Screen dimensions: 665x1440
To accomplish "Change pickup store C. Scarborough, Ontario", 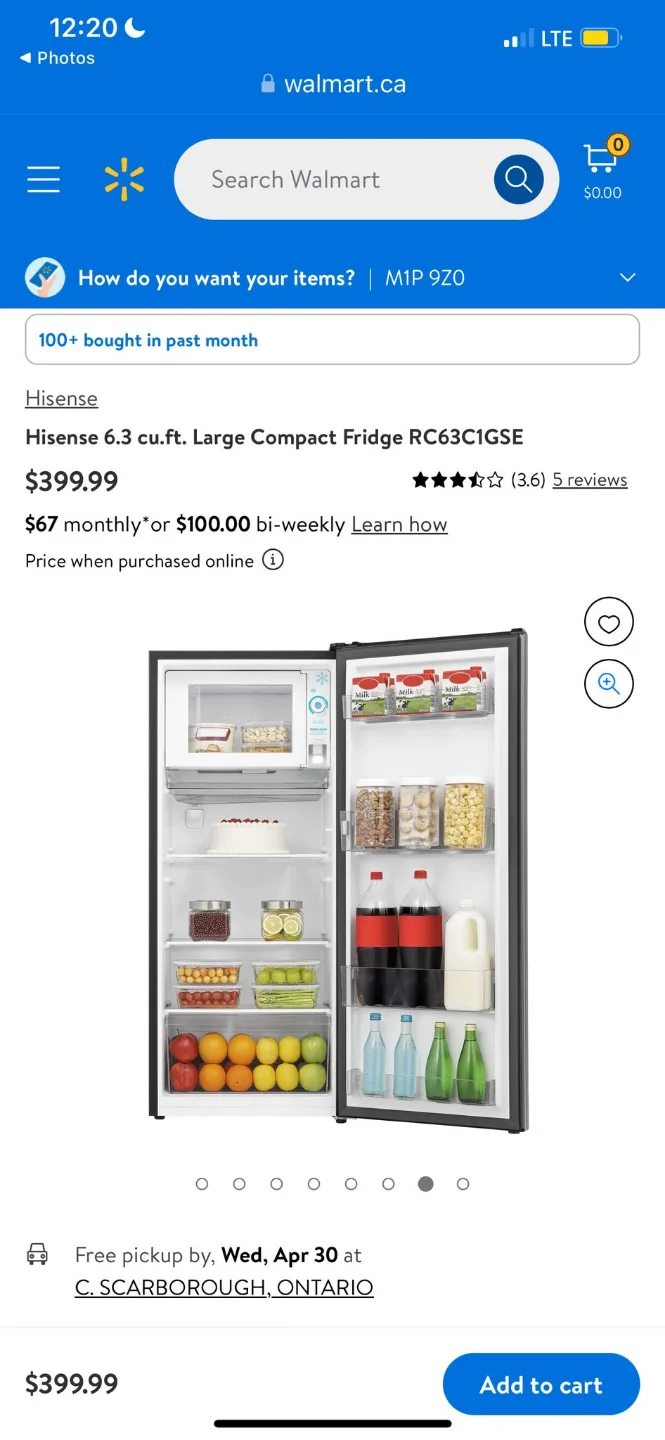I will (224, 1288).
